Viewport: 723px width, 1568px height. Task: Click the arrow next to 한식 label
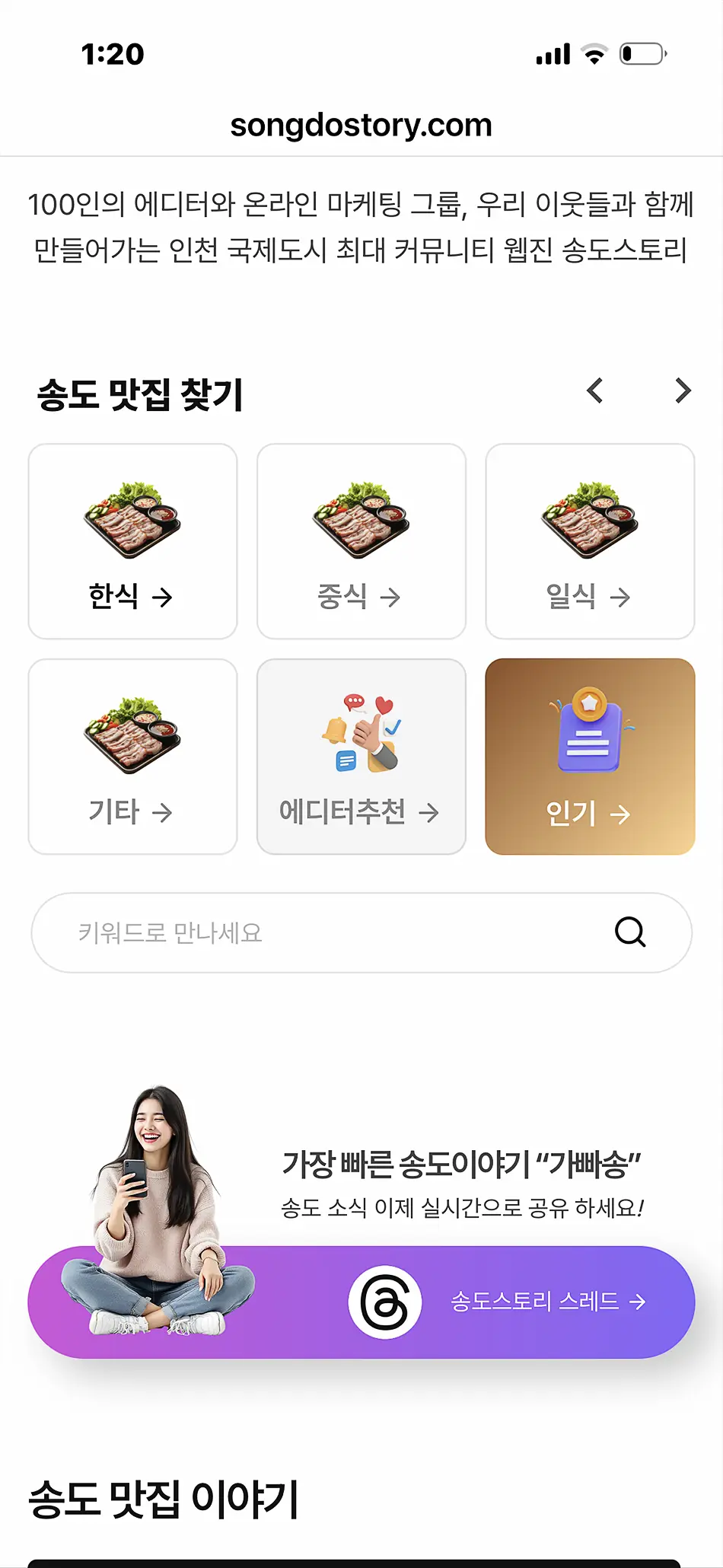164,598
